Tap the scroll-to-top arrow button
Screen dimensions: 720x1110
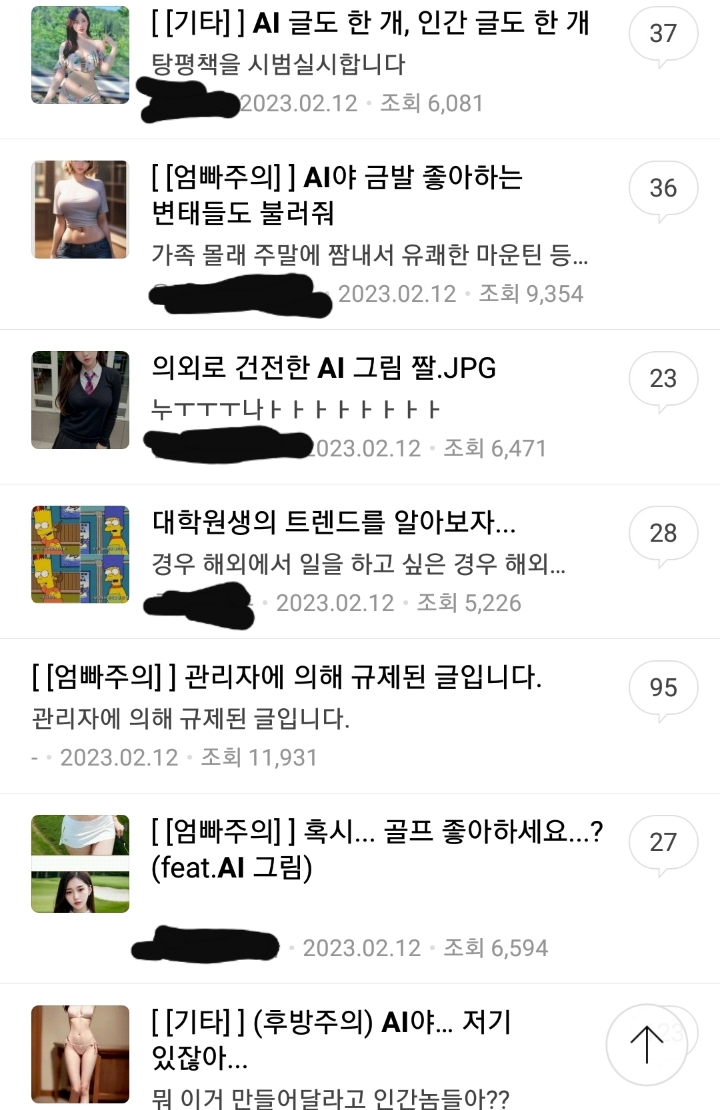[646, 1044]
